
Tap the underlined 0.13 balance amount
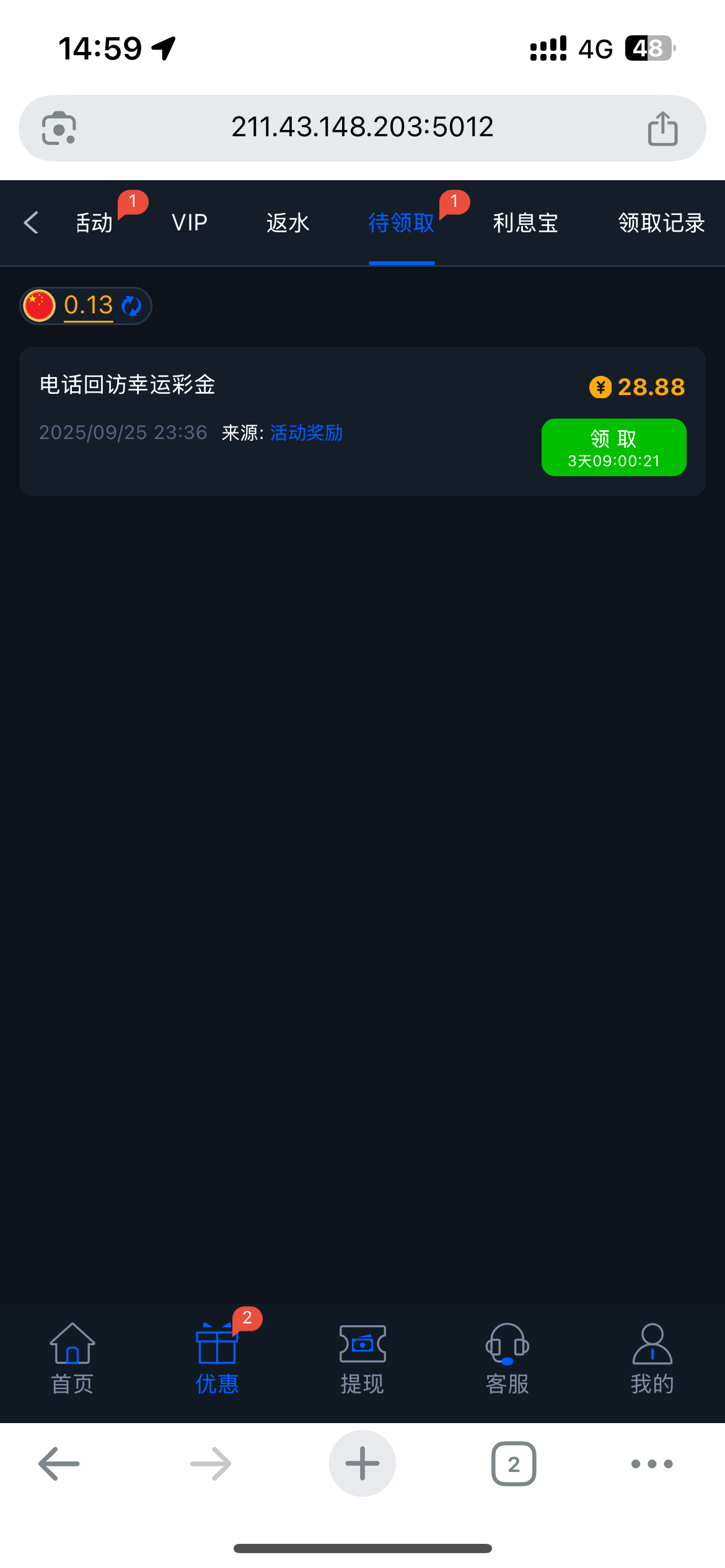tap(87, 305)
